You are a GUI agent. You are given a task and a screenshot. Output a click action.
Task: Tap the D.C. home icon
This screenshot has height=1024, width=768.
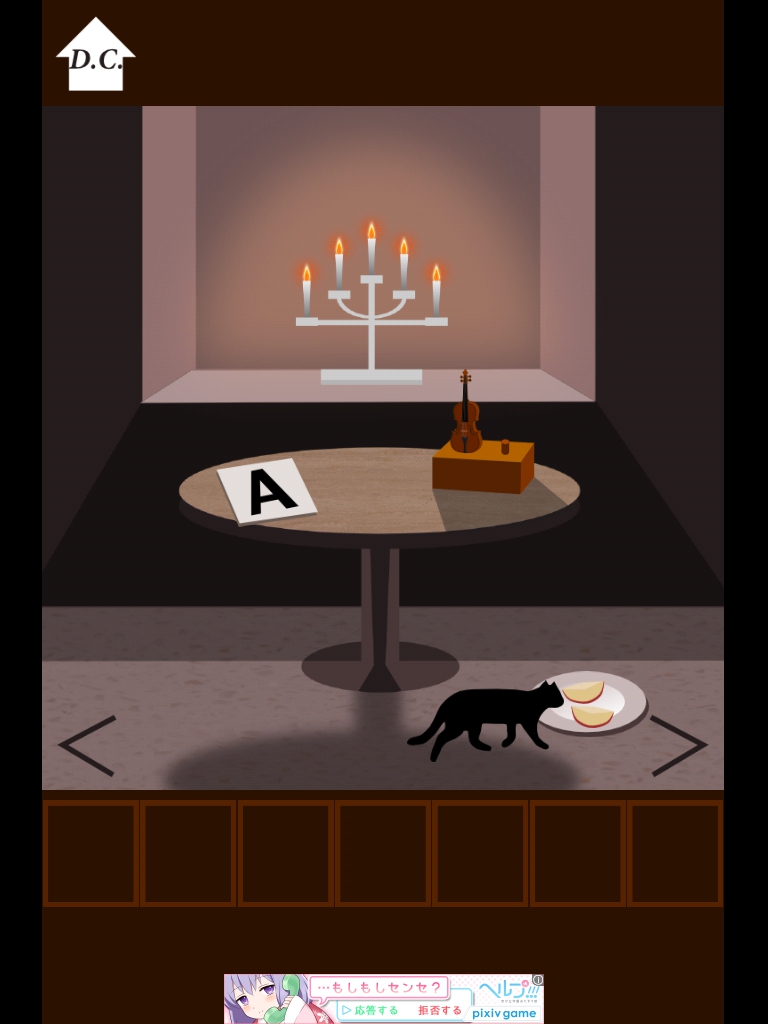point(95,58)
